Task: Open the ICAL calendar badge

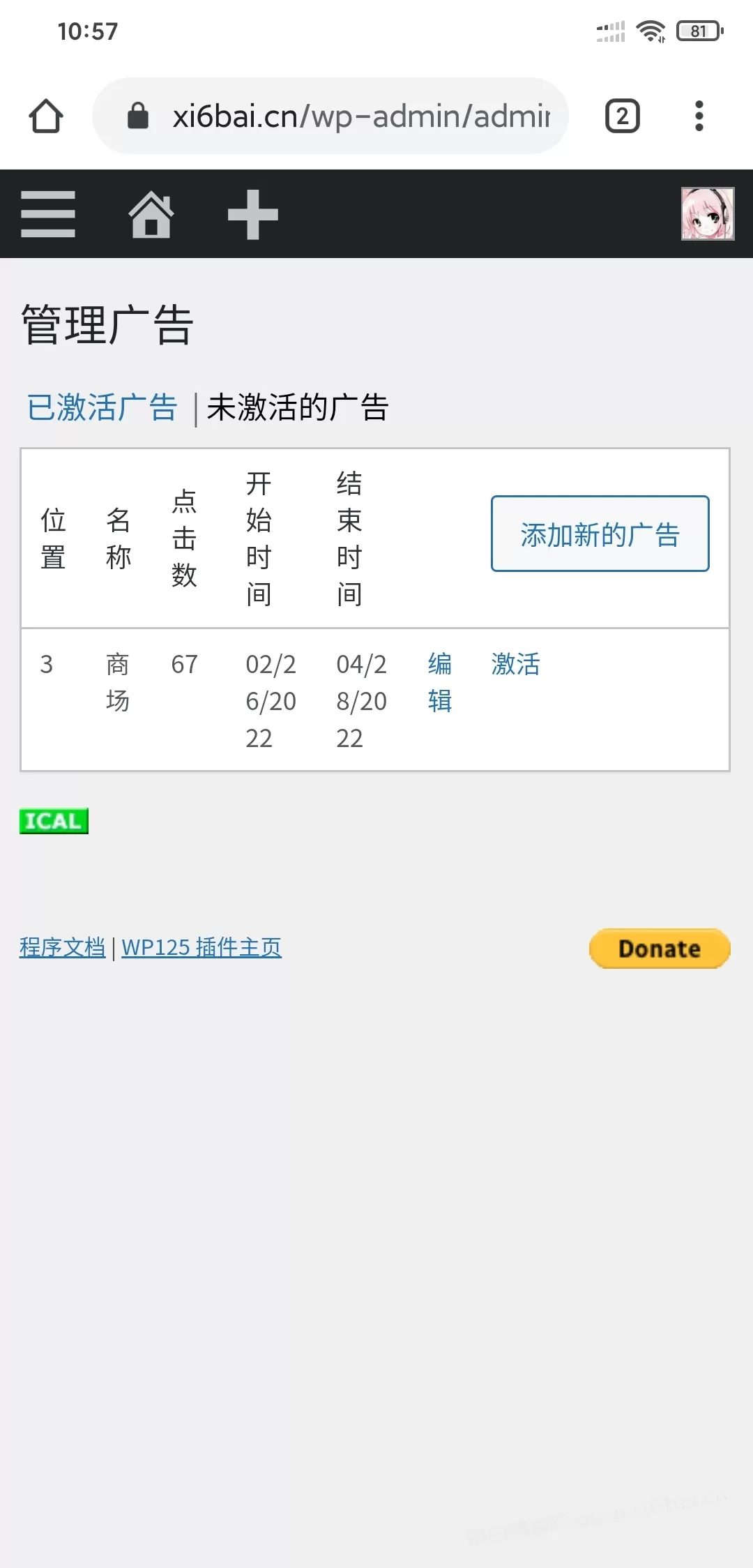Action: tap(54, 821)
